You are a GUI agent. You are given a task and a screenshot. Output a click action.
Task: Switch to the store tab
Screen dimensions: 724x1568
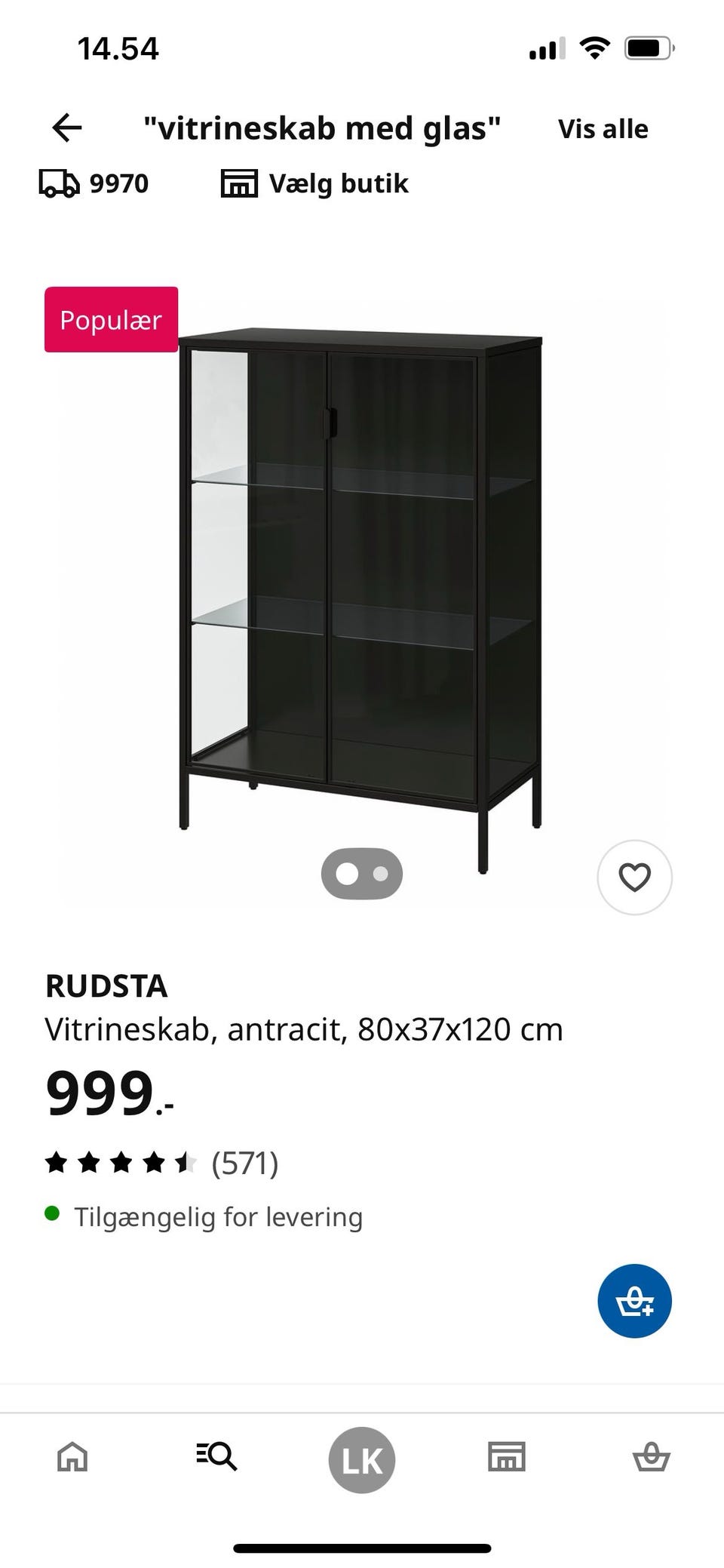coord(506,1456)
